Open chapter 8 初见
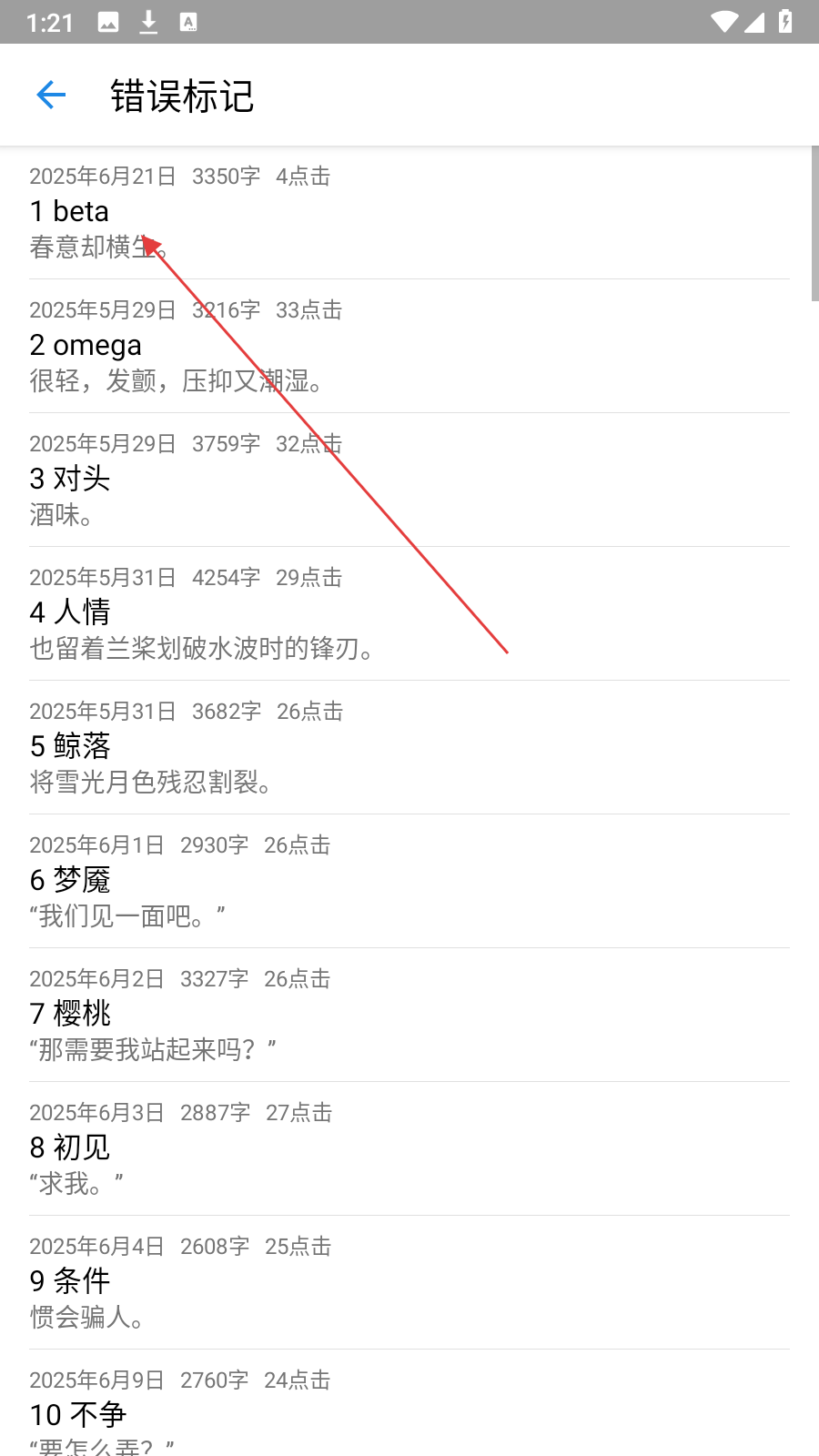819x1456 pixels. (409, 1148)
